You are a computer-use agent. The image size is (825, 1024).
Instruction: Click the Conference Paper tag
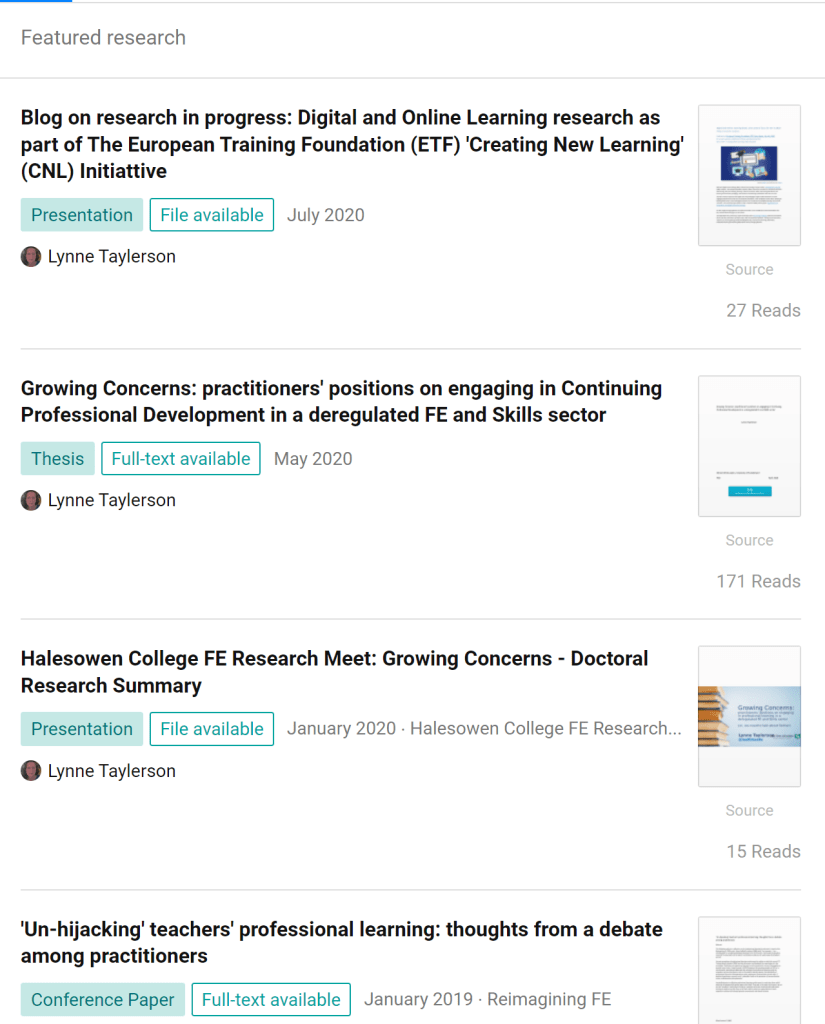click(102, 999)
